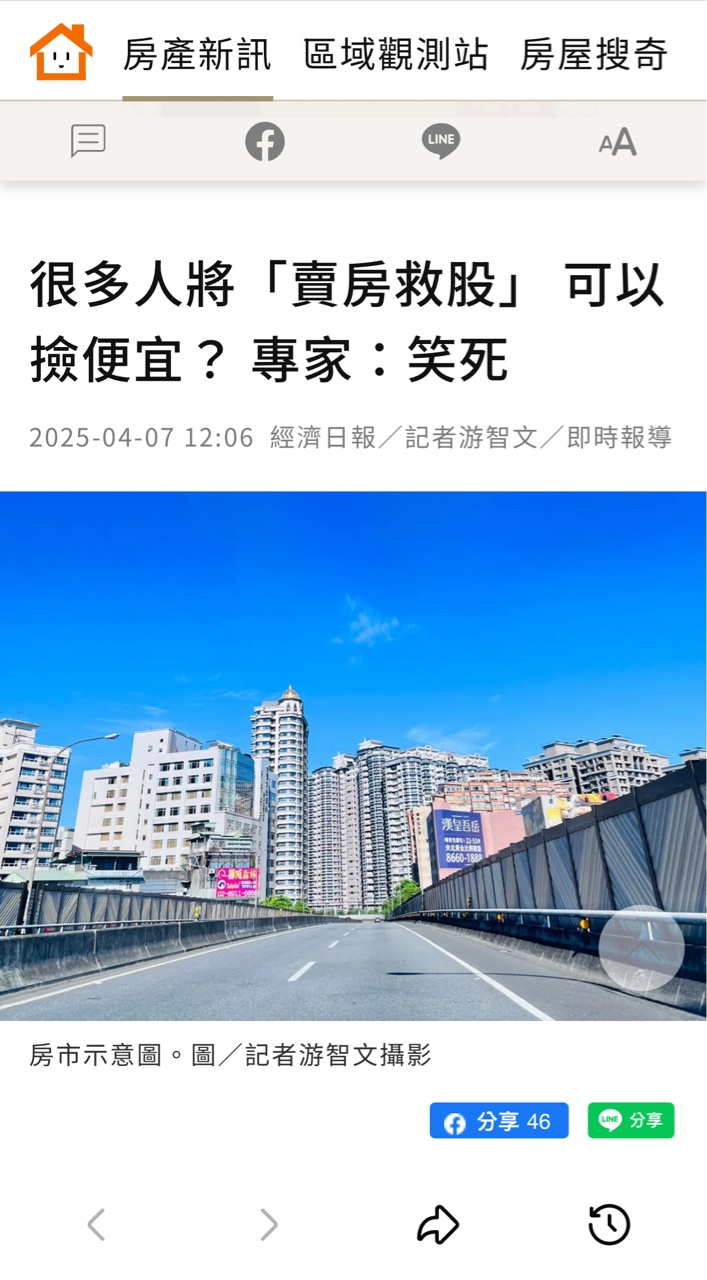Tap the floating round button on photo

(x=641, y=948)
